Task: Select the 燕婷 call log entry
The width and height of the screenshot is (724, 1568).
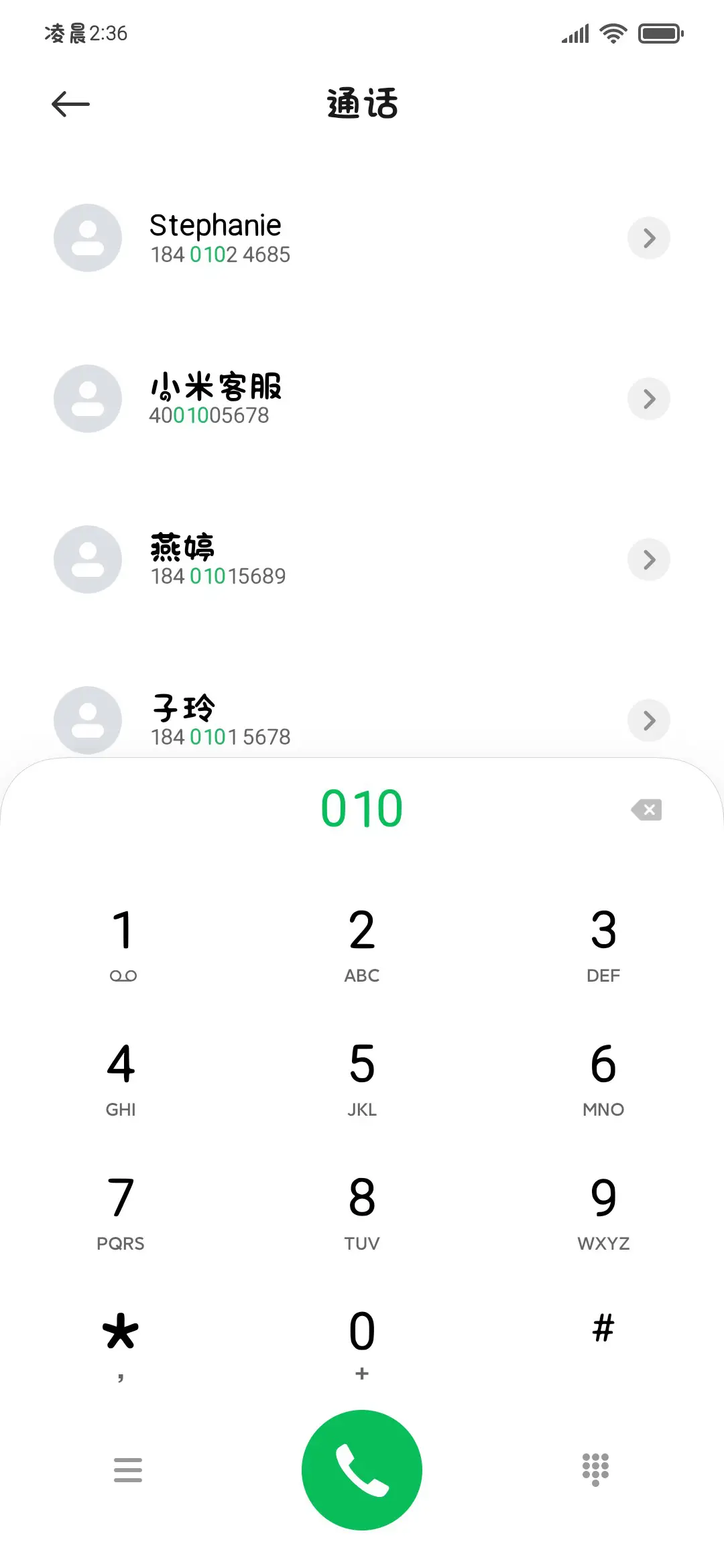Action: 302,560
